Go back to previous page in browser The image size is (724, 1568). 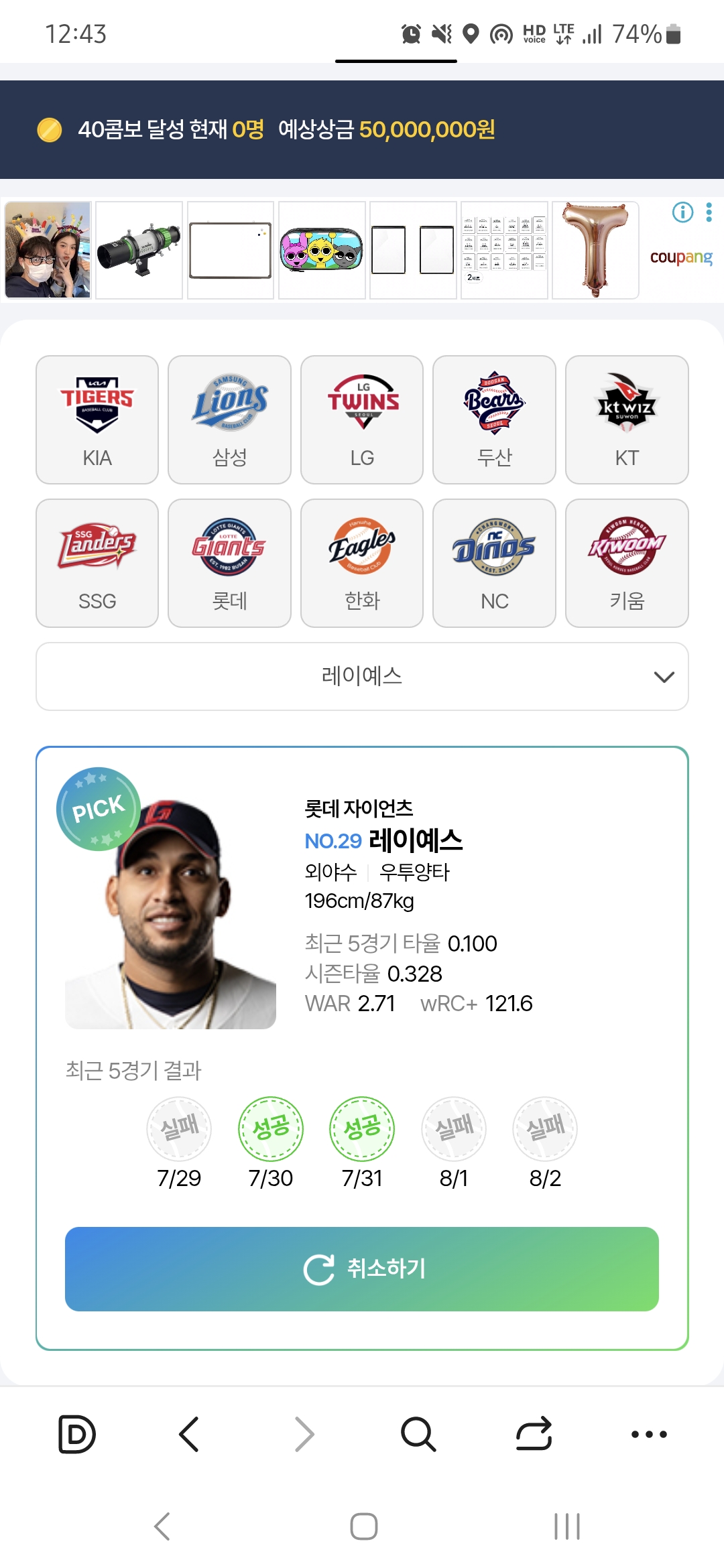tap(189, 1434)
